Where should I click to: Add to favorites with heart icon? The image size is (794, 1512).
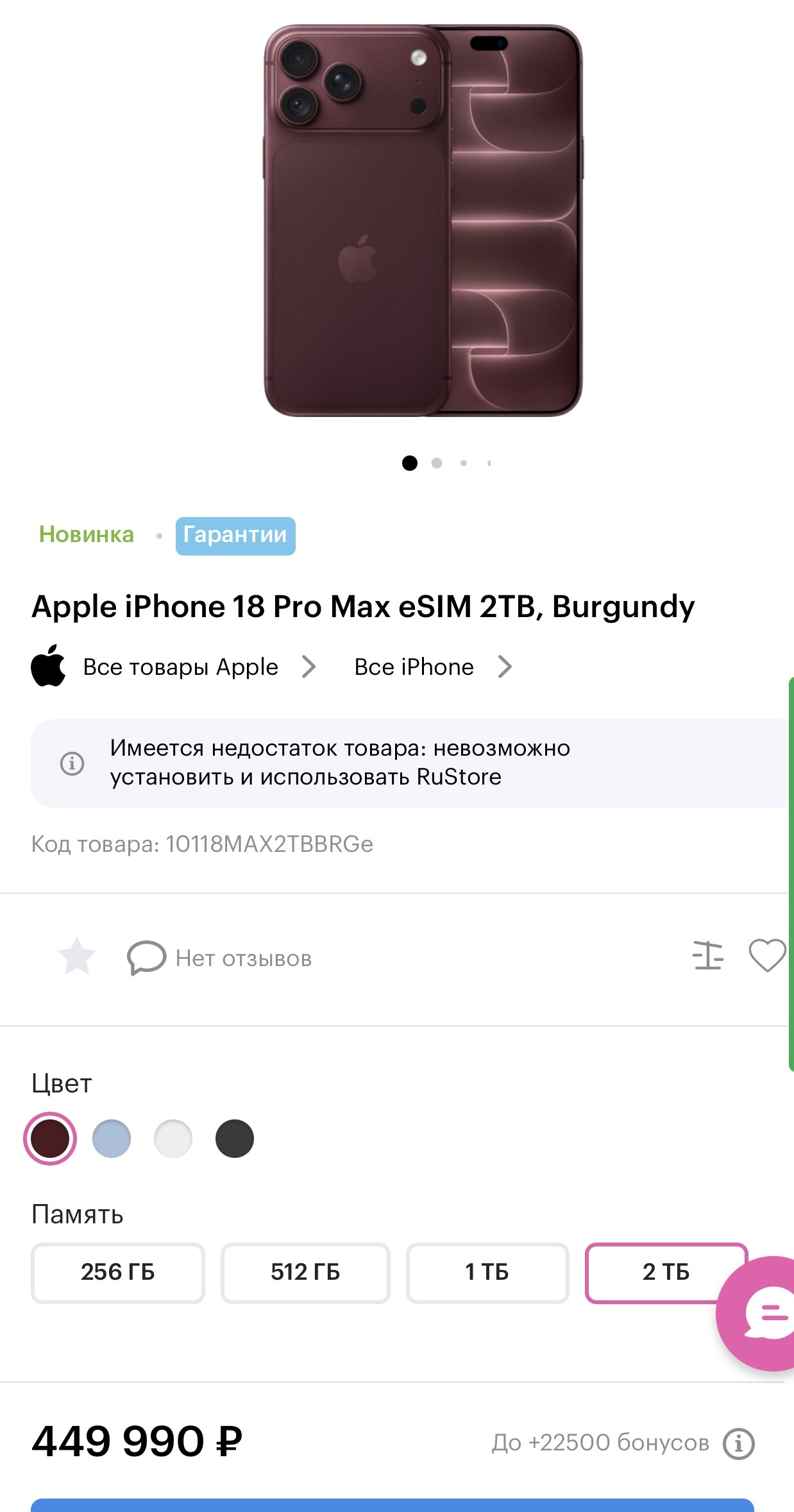(x=768, y=955)
